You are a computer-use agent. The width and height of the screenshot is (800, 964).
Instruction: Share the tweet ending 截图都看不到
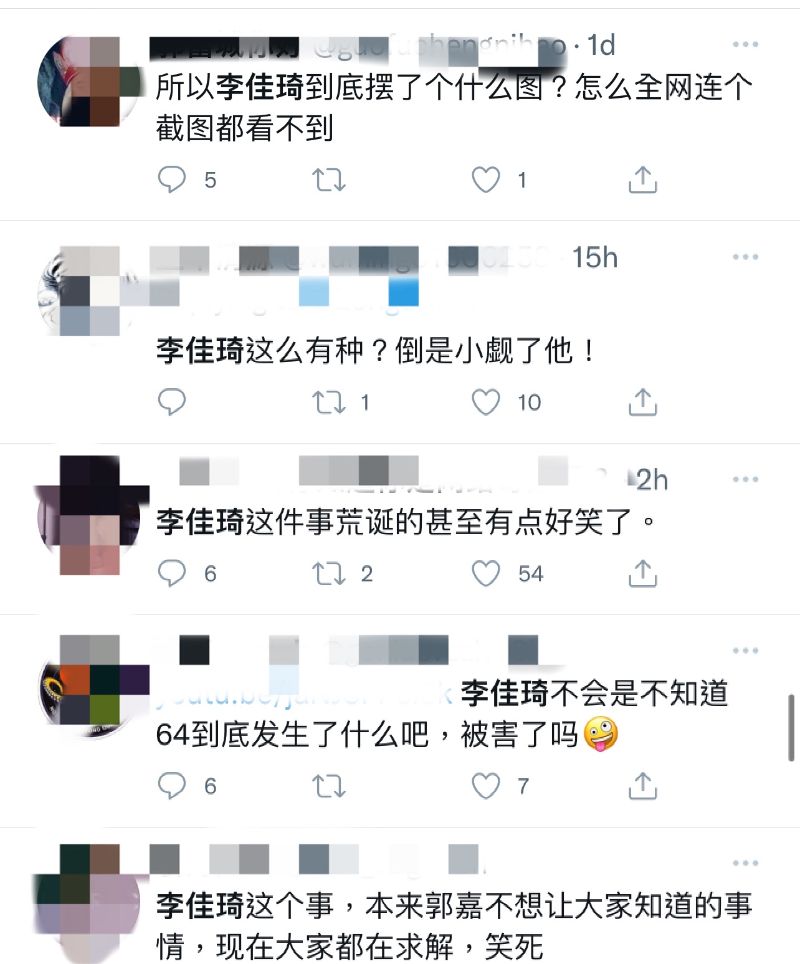642,180
